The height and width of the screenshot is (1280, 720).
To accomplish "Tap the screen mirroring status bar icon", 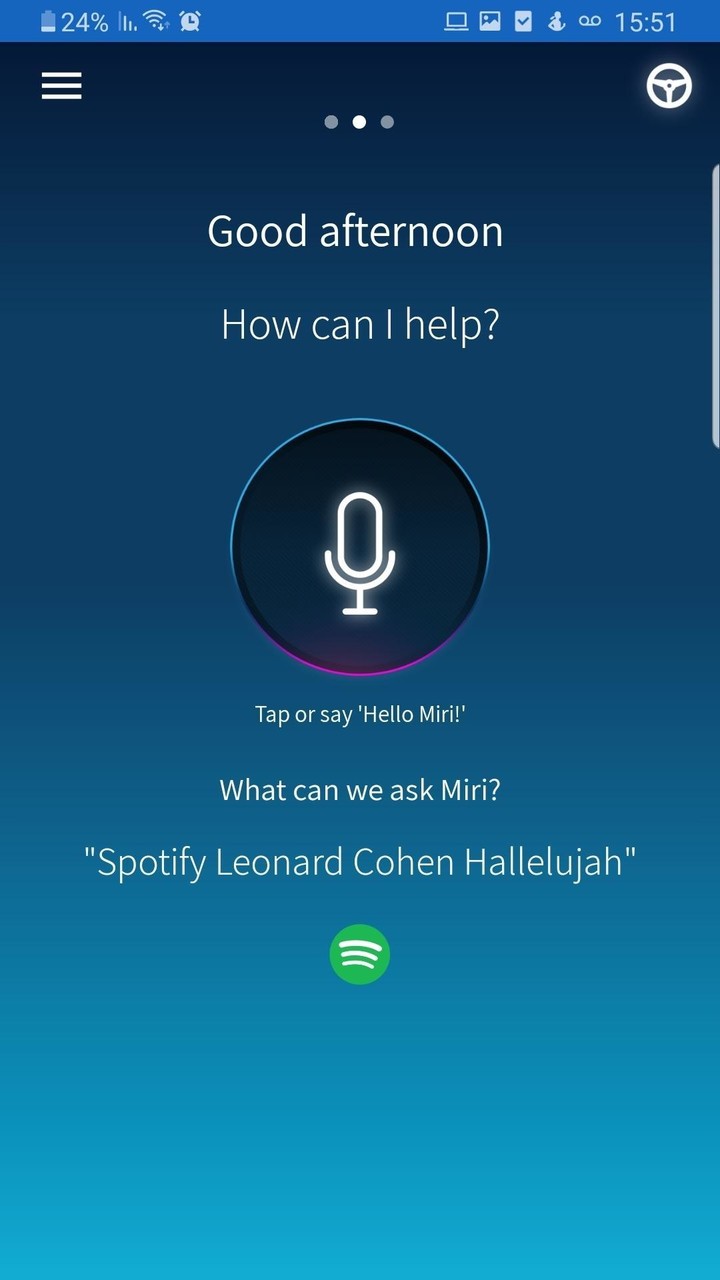I will coord(455,20).
